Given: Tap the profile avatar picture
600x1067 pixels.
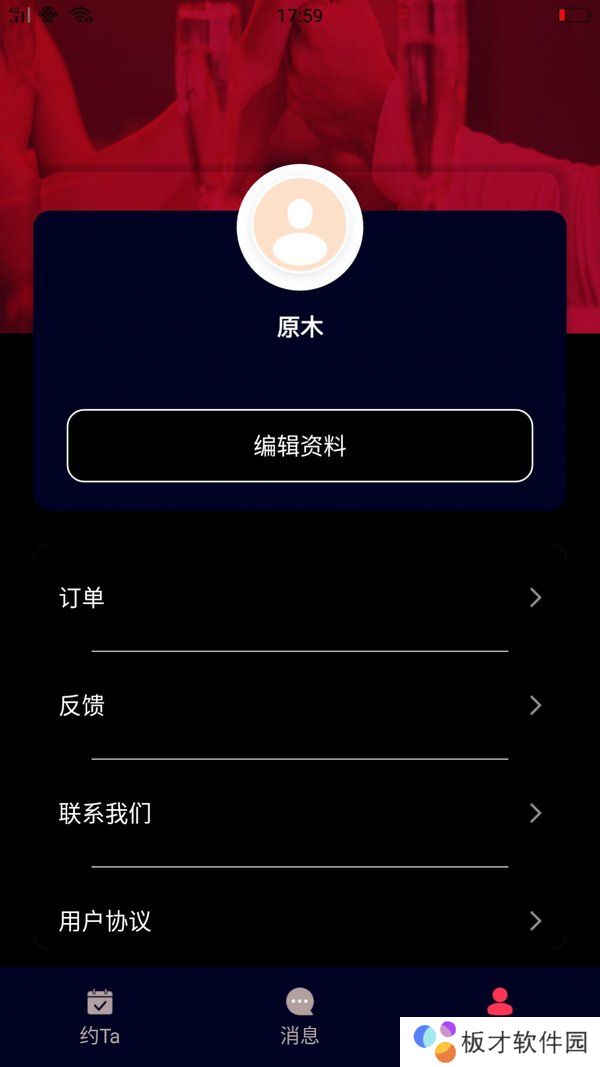Looking at the screenshot, I should [300, 228].
